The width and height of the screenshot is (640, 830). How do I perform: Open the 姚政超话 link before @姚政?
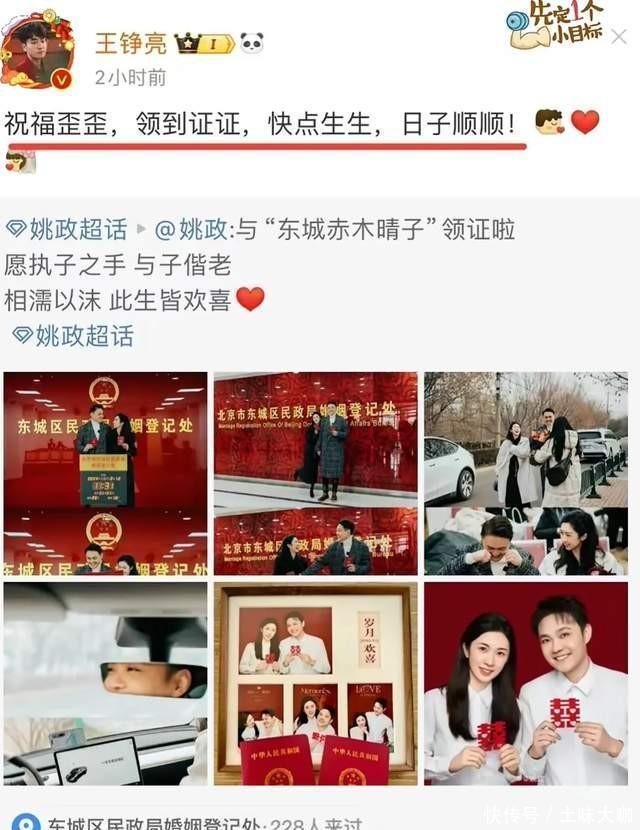click(68, 230)
